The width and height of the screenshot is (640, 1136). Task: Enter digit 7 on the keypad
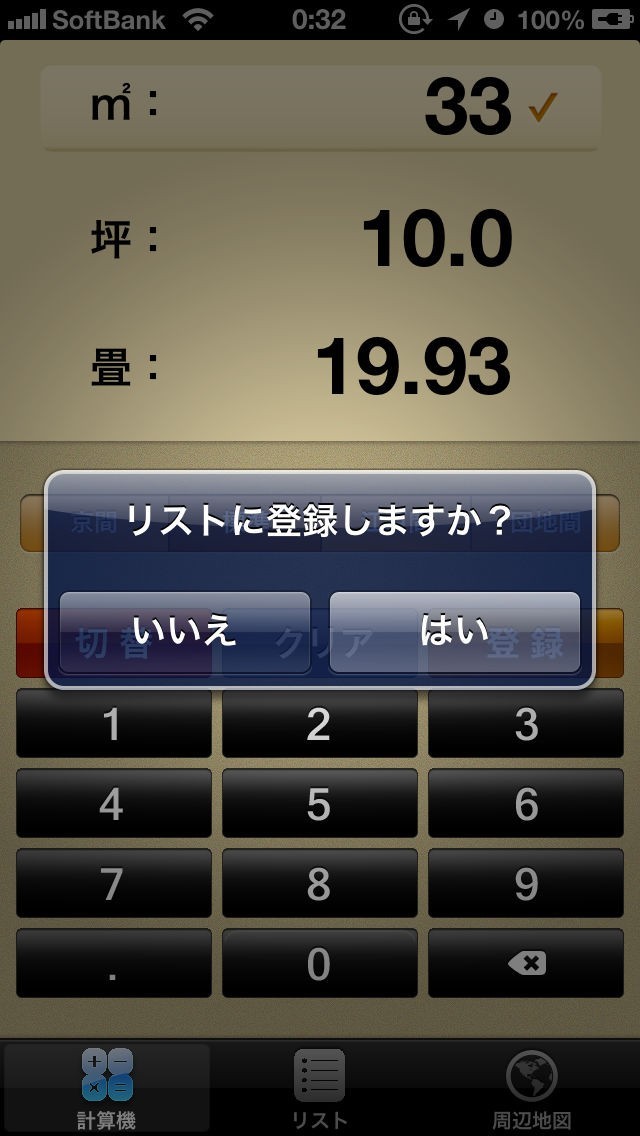[x=113, y=883]
